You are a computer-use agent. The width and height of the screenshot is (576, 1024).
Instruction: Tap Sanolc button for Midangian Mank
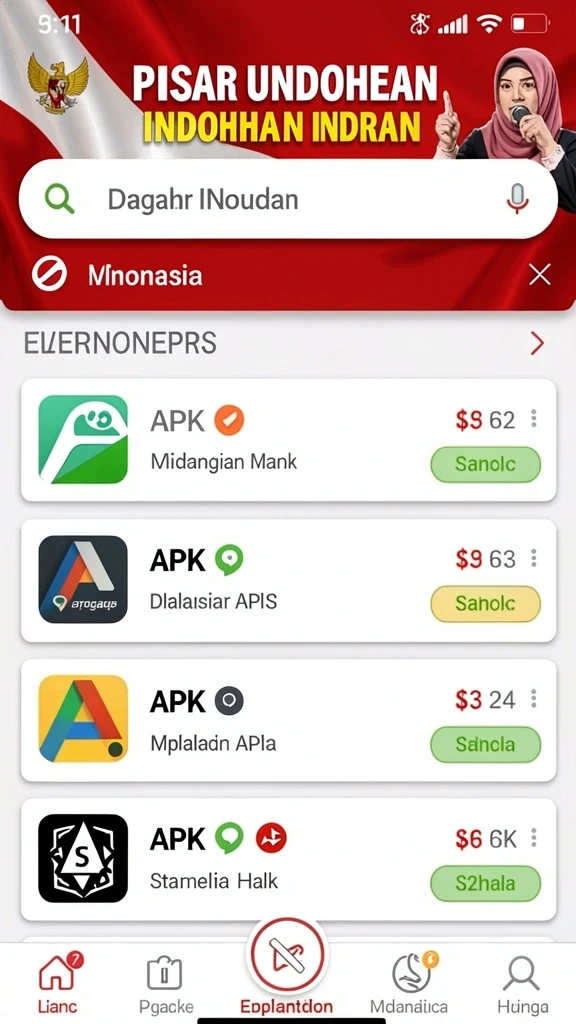[x=485, y=464]
